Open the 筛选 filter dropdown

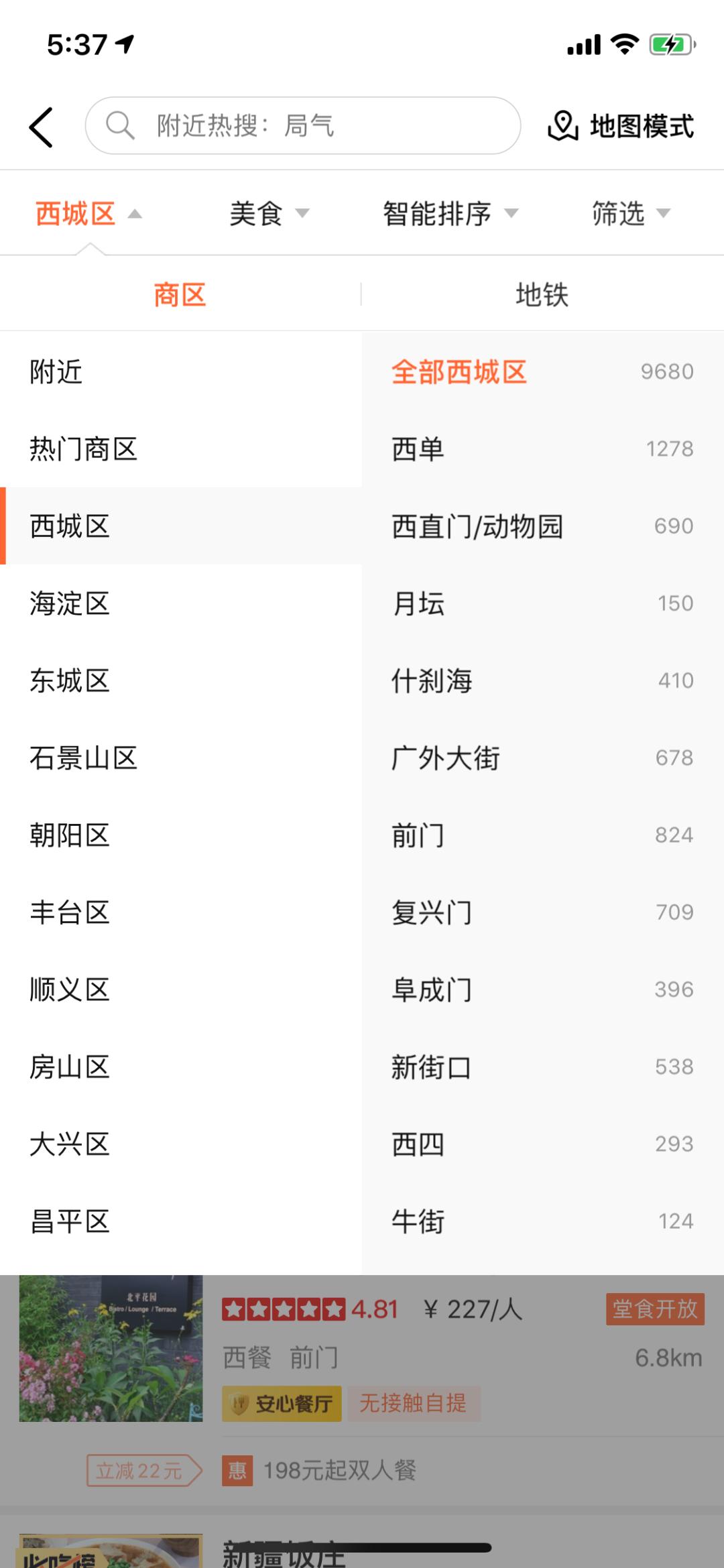[631, 214]
